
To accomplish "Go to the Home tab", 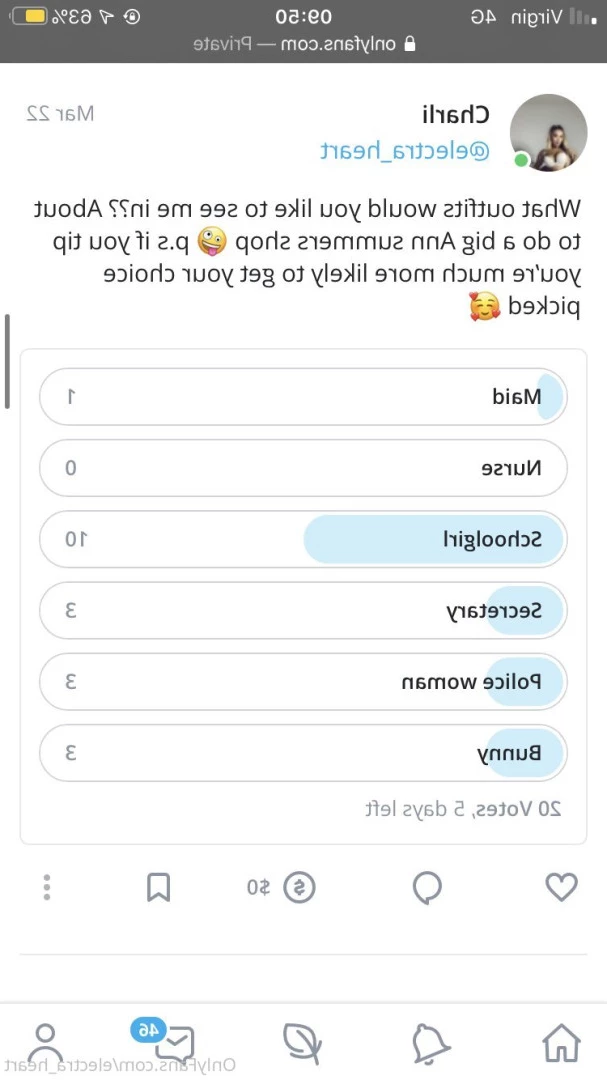I will (562, 1043).
